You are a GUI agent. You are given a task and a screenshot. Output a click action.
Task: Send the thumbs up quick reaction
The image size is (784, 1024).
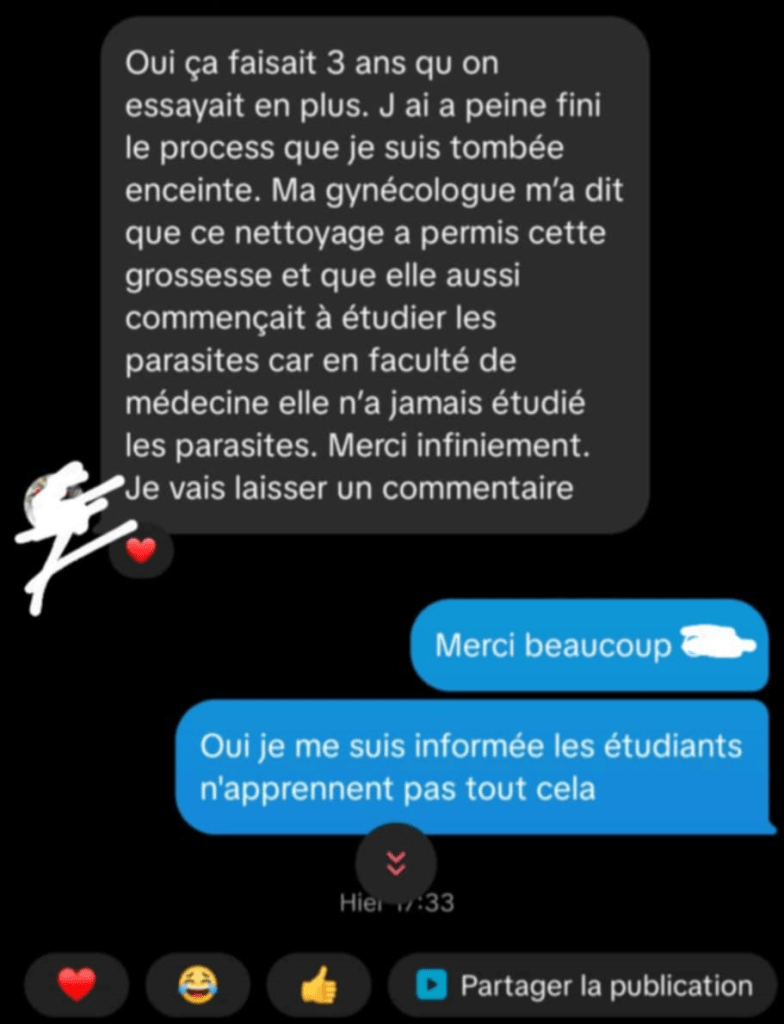click(319, 986)
